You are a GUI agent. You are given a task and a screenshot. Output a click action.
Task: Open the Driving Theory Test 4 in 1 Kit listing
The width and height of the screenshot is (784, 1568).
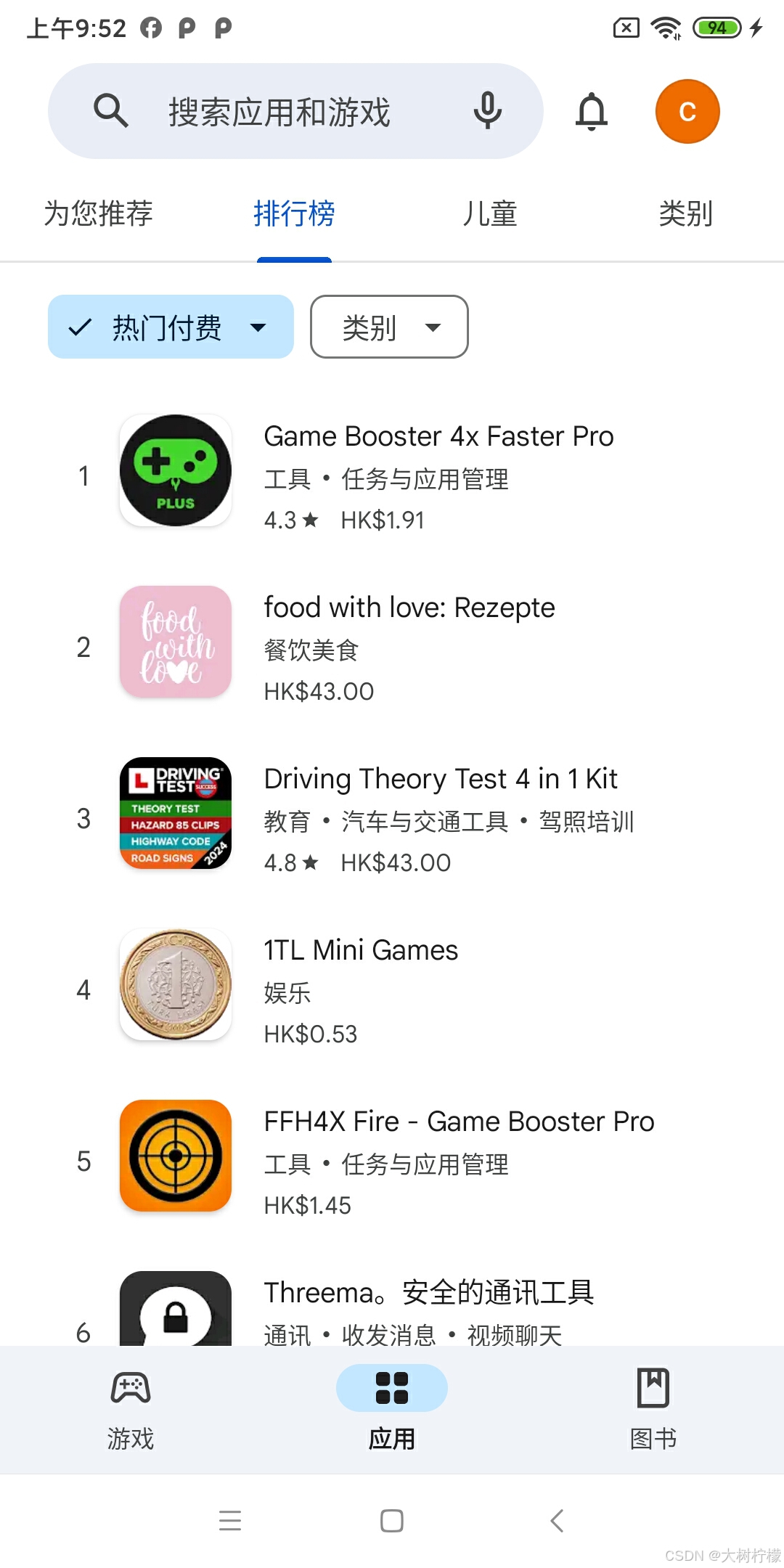440,777
